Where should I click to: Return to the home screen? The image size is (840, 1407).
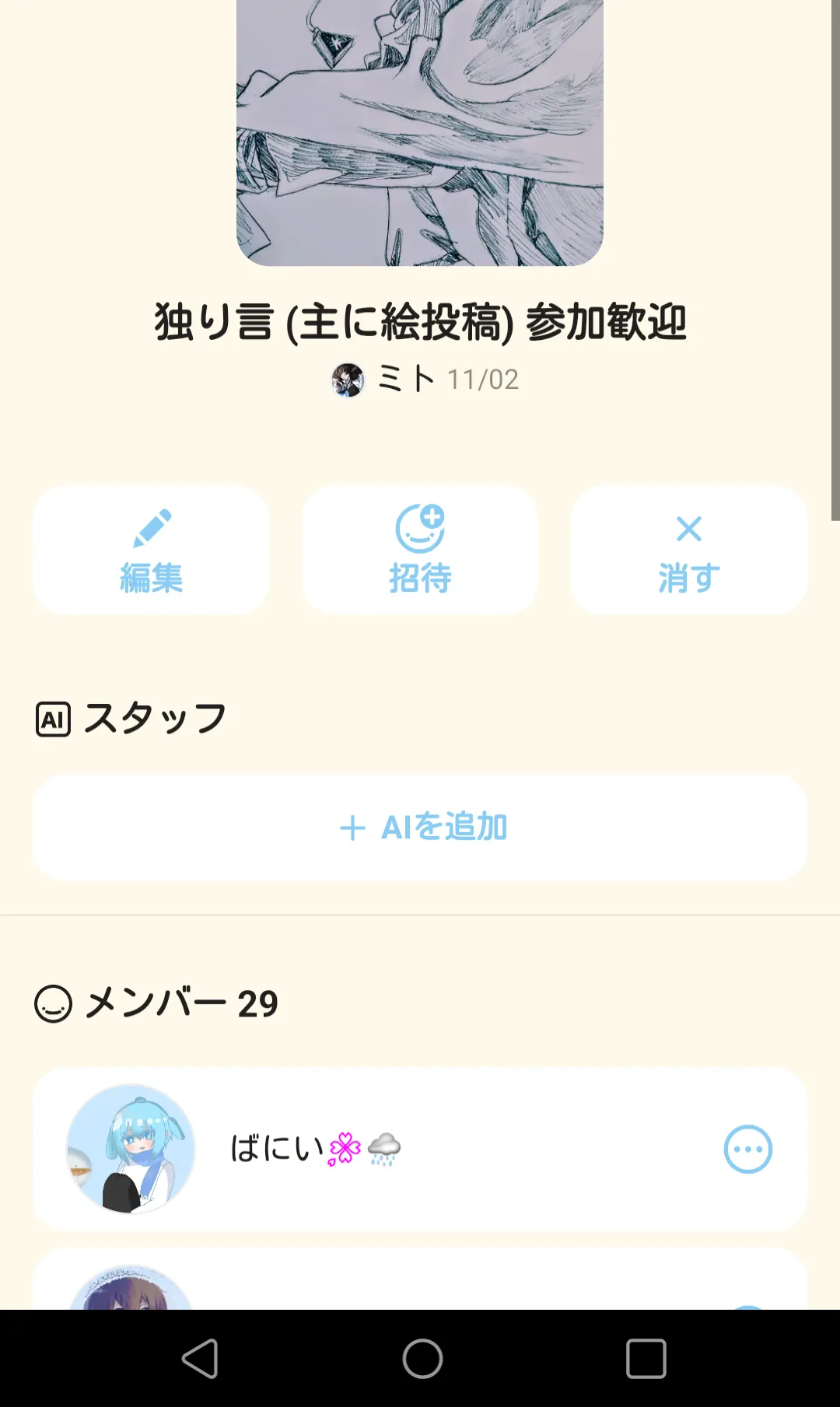422,1359
